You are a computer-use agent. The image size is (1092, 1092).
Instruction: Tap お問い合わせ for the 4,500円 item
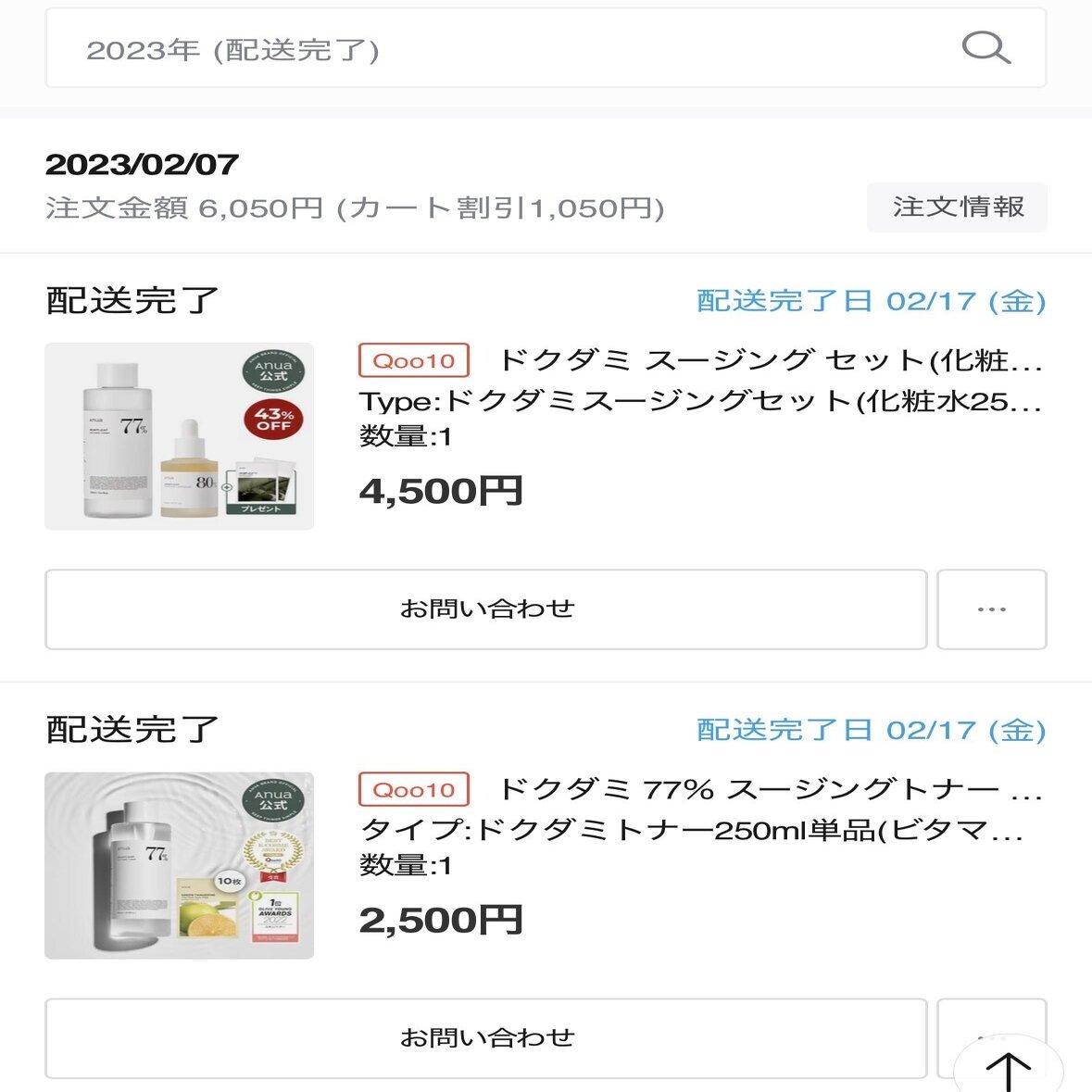pos(486,609)
